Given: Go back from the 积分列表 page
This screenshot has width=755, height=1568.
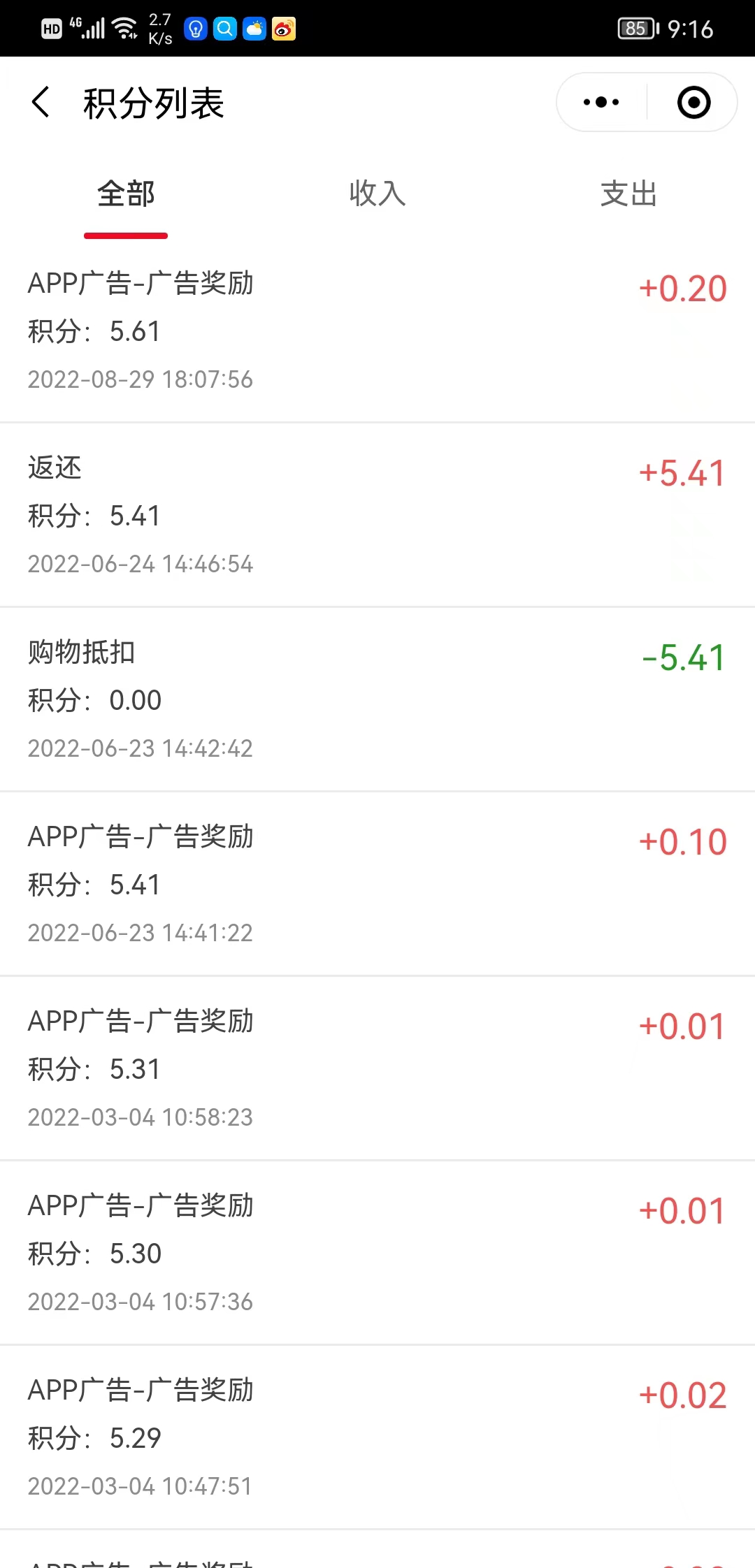Looking at the screenshot, I should 41,103.
